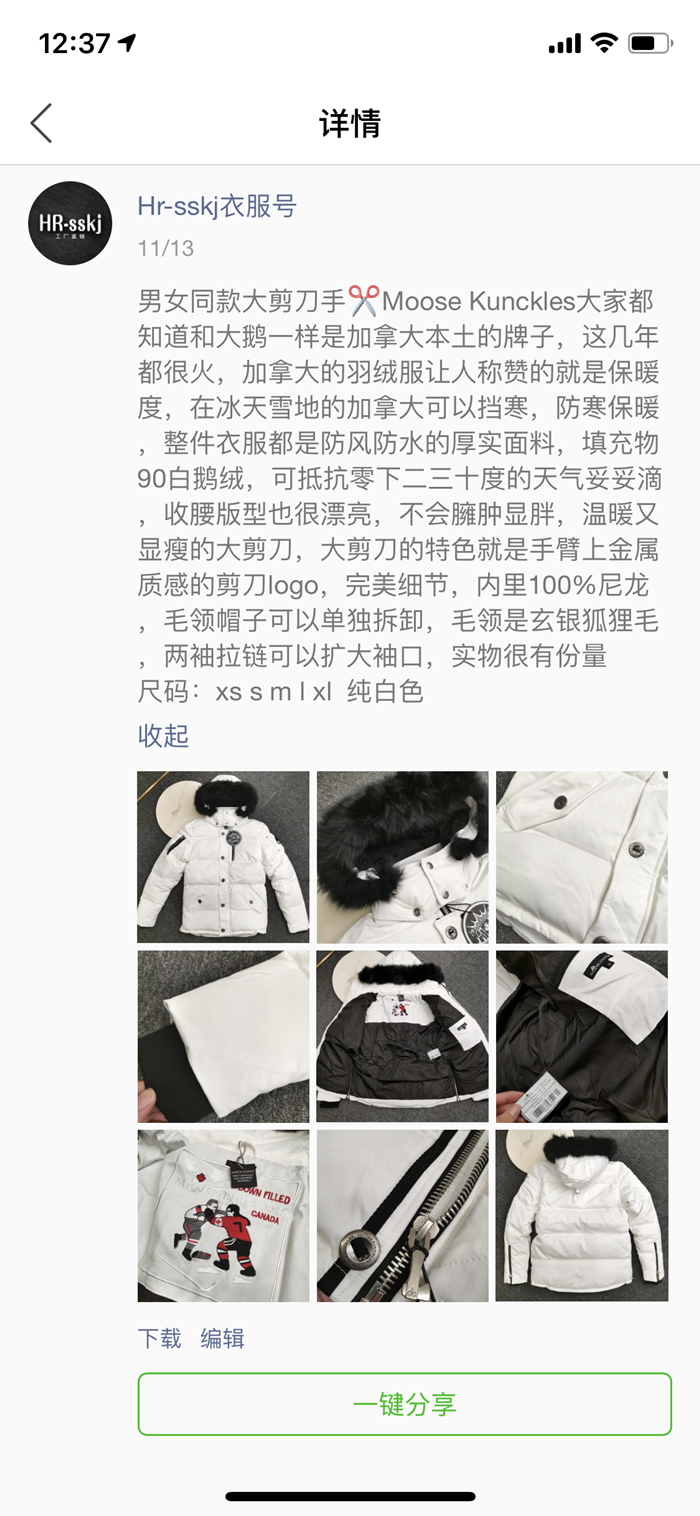Viewport: 700px width, 1516px height.
Task: Tap 下载 to download the post
Action: 160,1338
